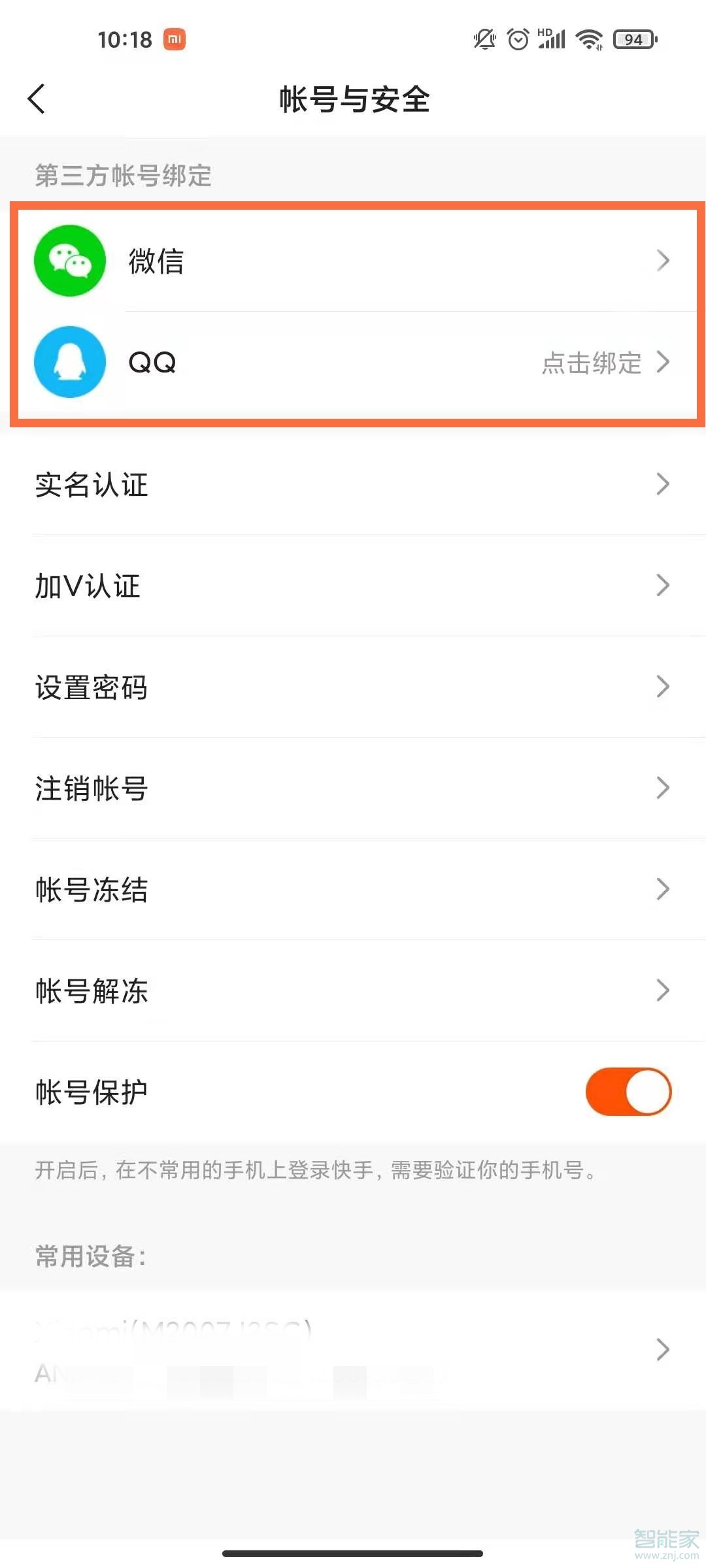Open 注销帐号 to deactivate account
Screen dimensions: 706x1568
pyautogui.click(x=353, y=789)
